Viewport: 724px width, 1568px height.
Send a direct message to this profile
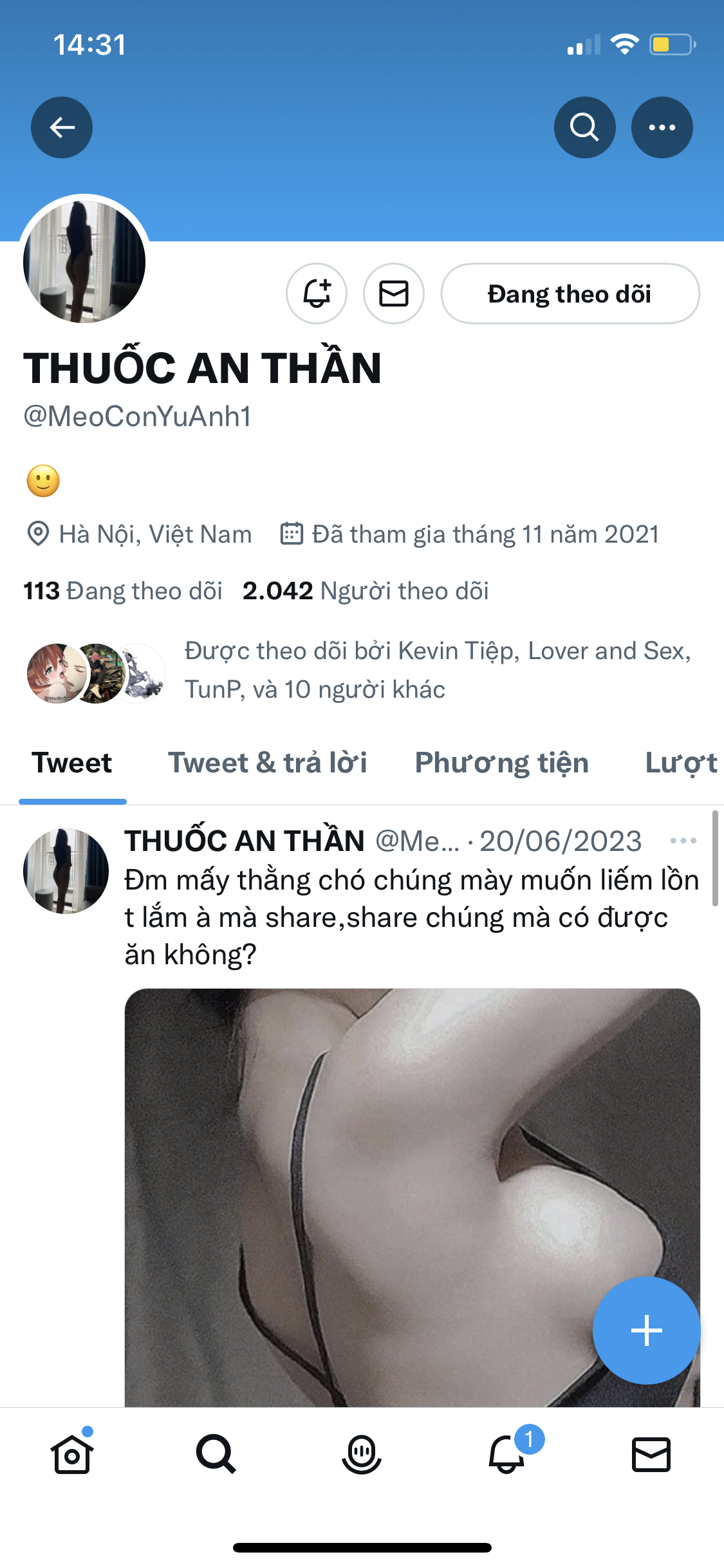coord(394,294)
